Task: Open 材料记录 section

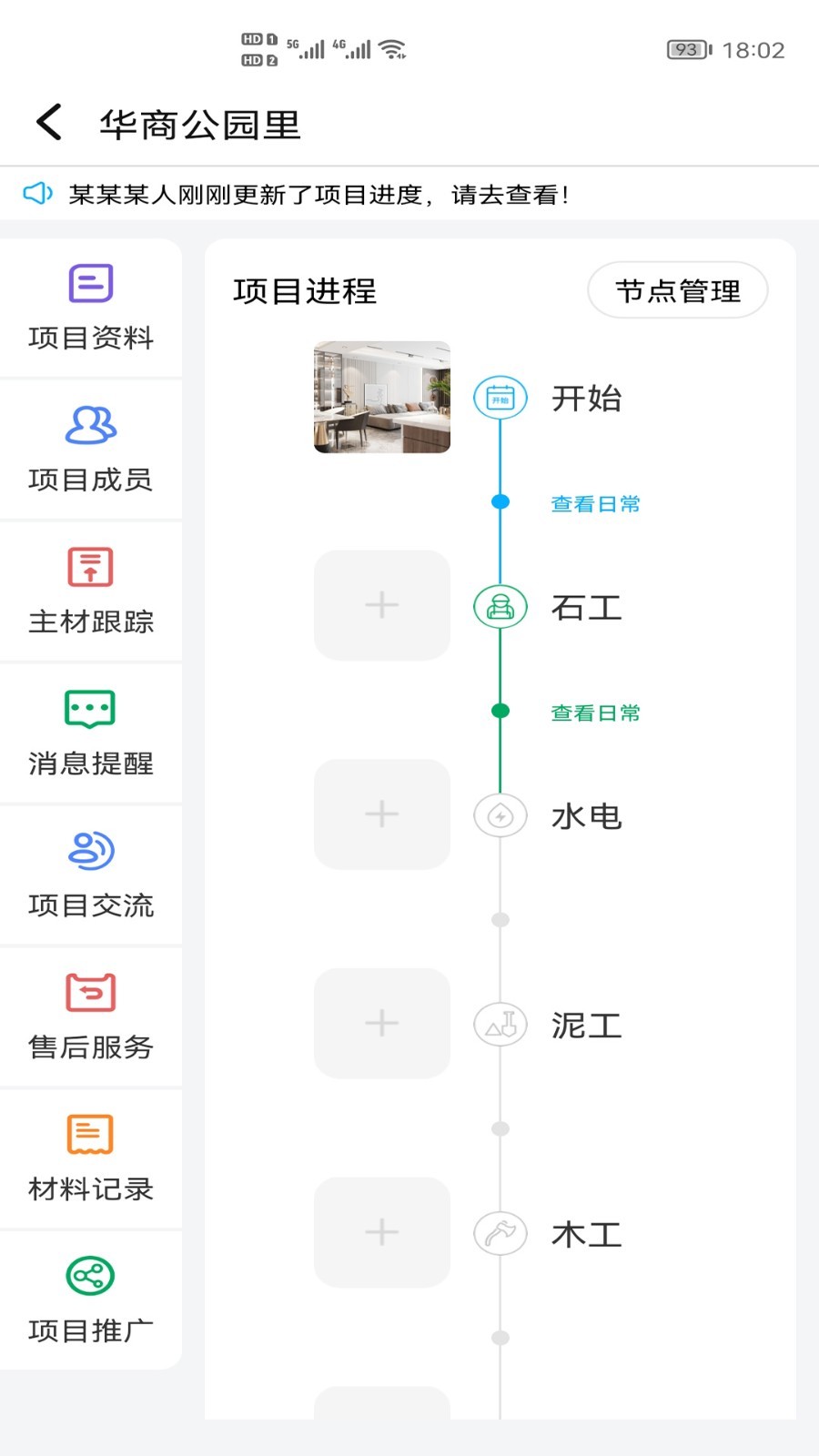Action: pos(91,1159)
